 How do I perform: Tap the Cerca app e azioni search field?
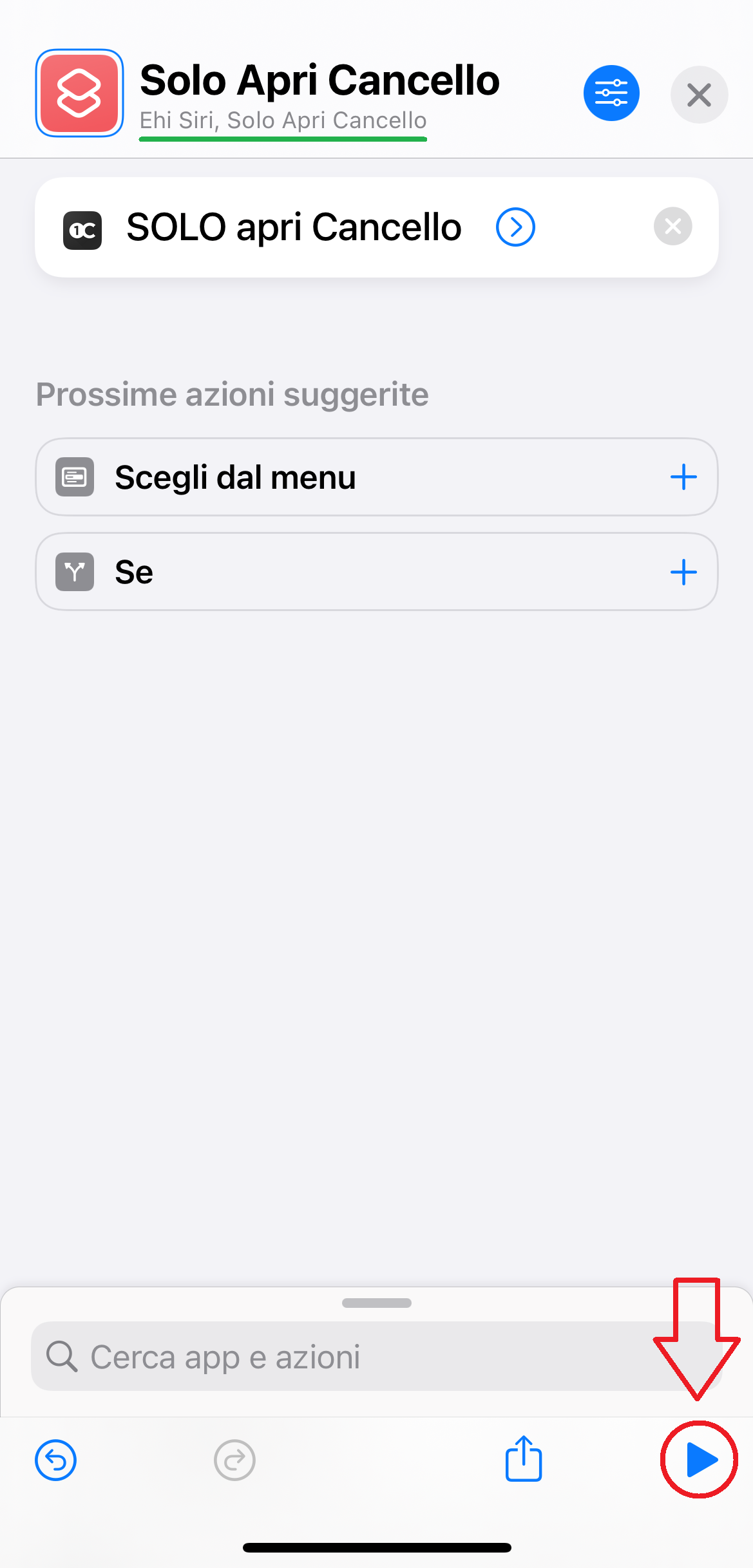377,1356
